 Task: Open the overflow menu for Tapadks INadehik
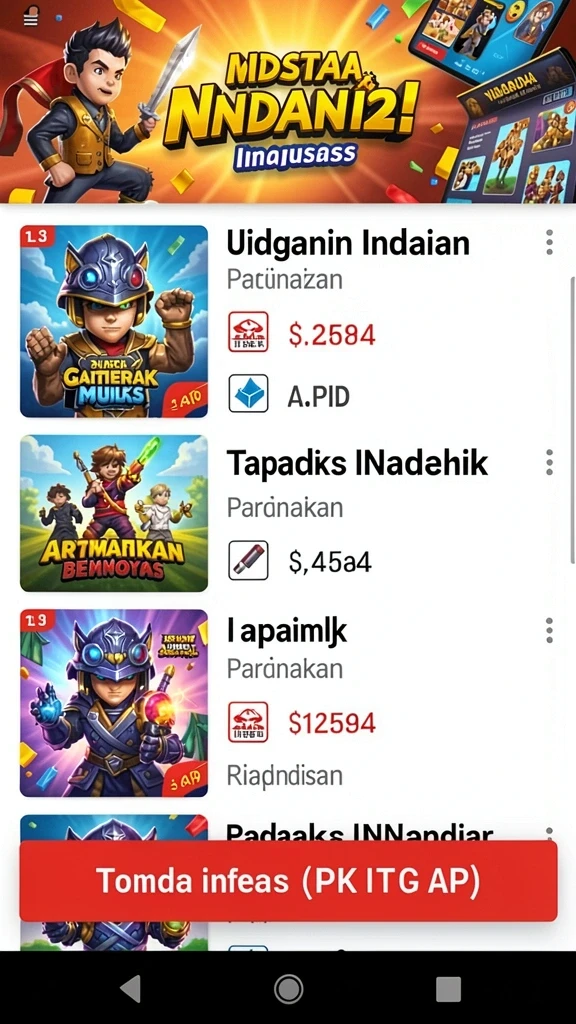(549, 462)
